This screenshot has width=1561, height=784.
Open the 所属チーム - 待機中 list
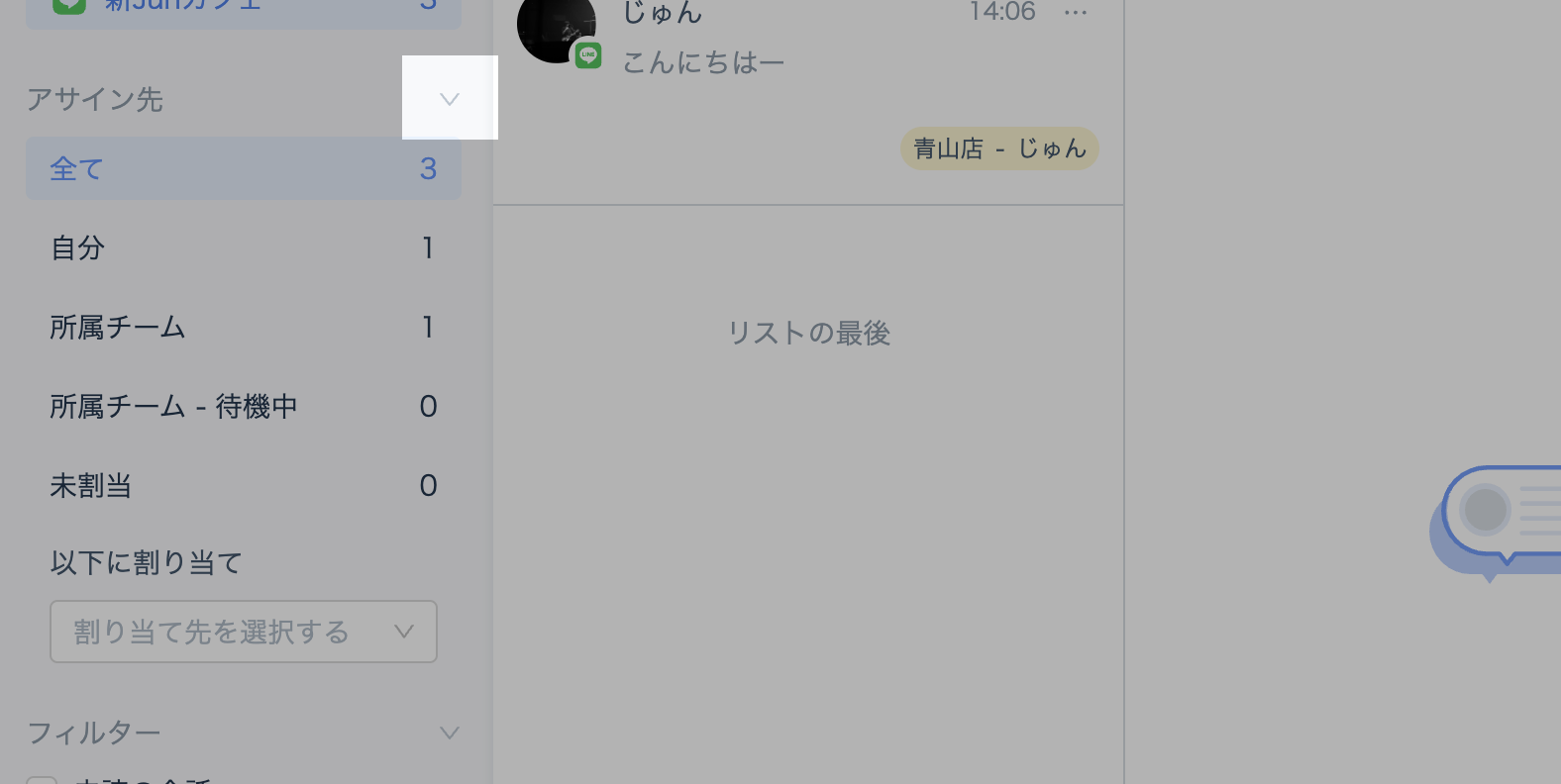[243, 406]
